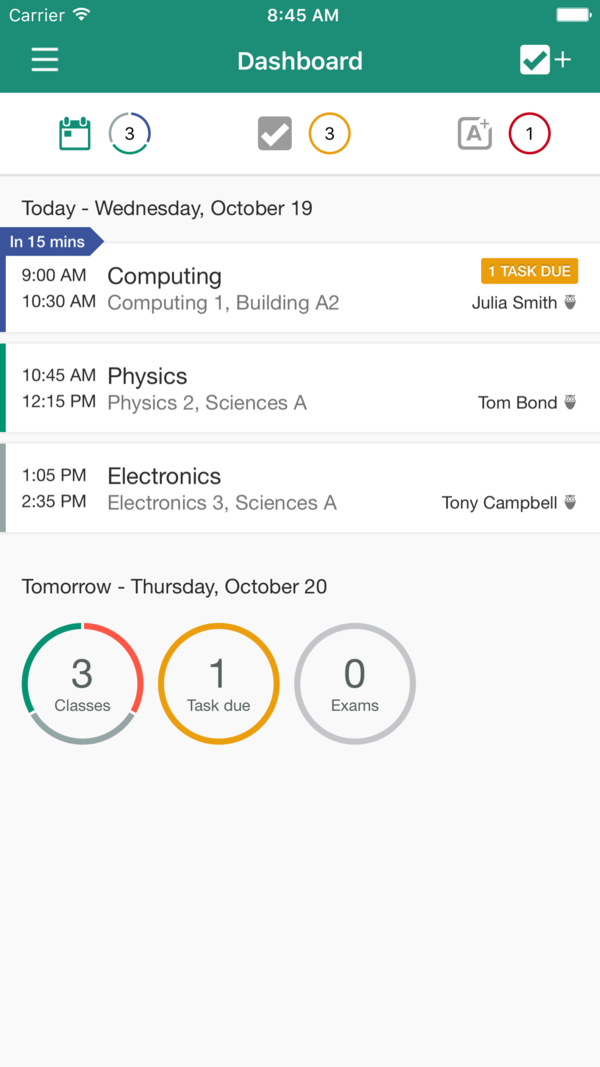View tomorrow's 3 classes
Image resolution: width=600 pixels, height=1067 pixels.
[83, 684]
